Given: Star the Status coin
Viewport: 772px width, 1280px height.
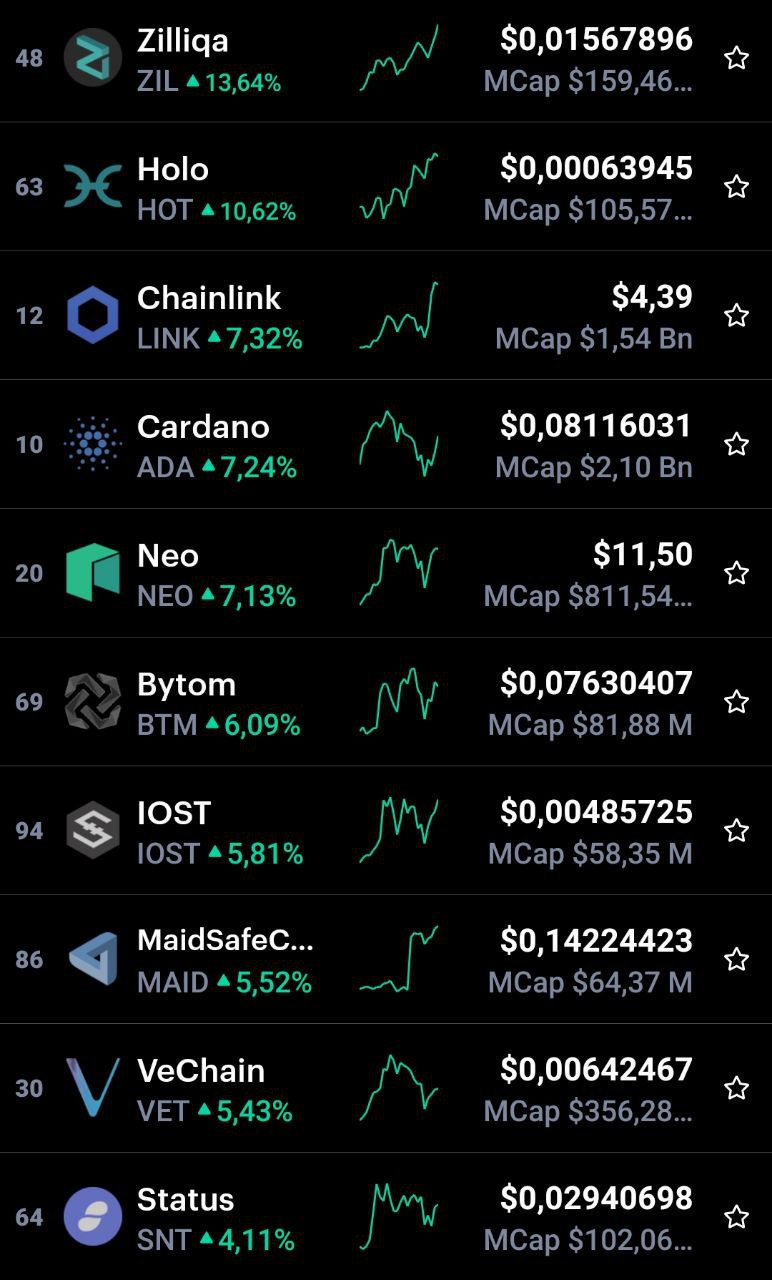Looking at the screenshot, I should pyautogui.click(x=737, y=1217).
